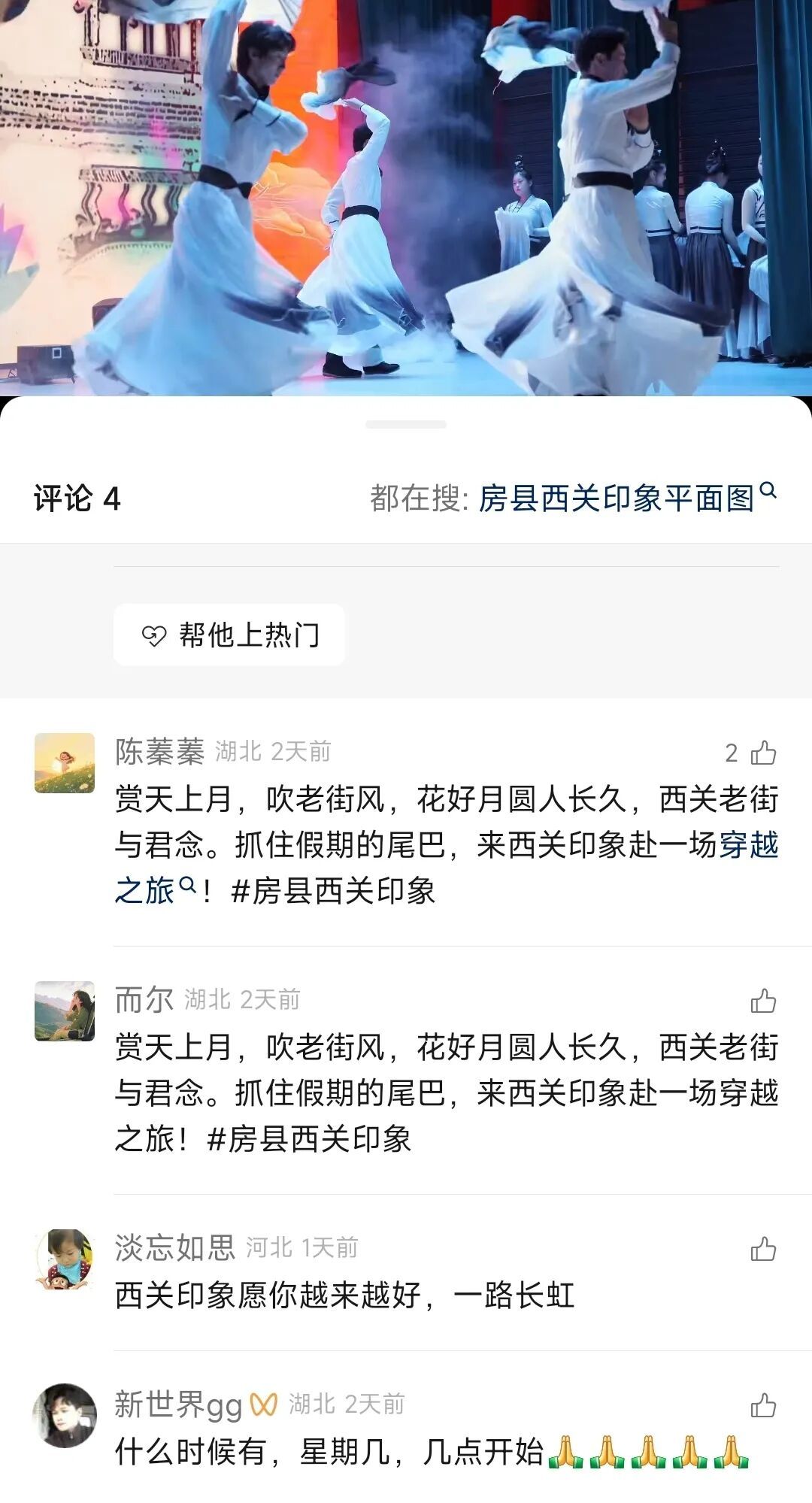Image resolution: width=812 pixels, height=1503 pixels.
Task: Tap the 帮他上热门 button
Action: 229,635
